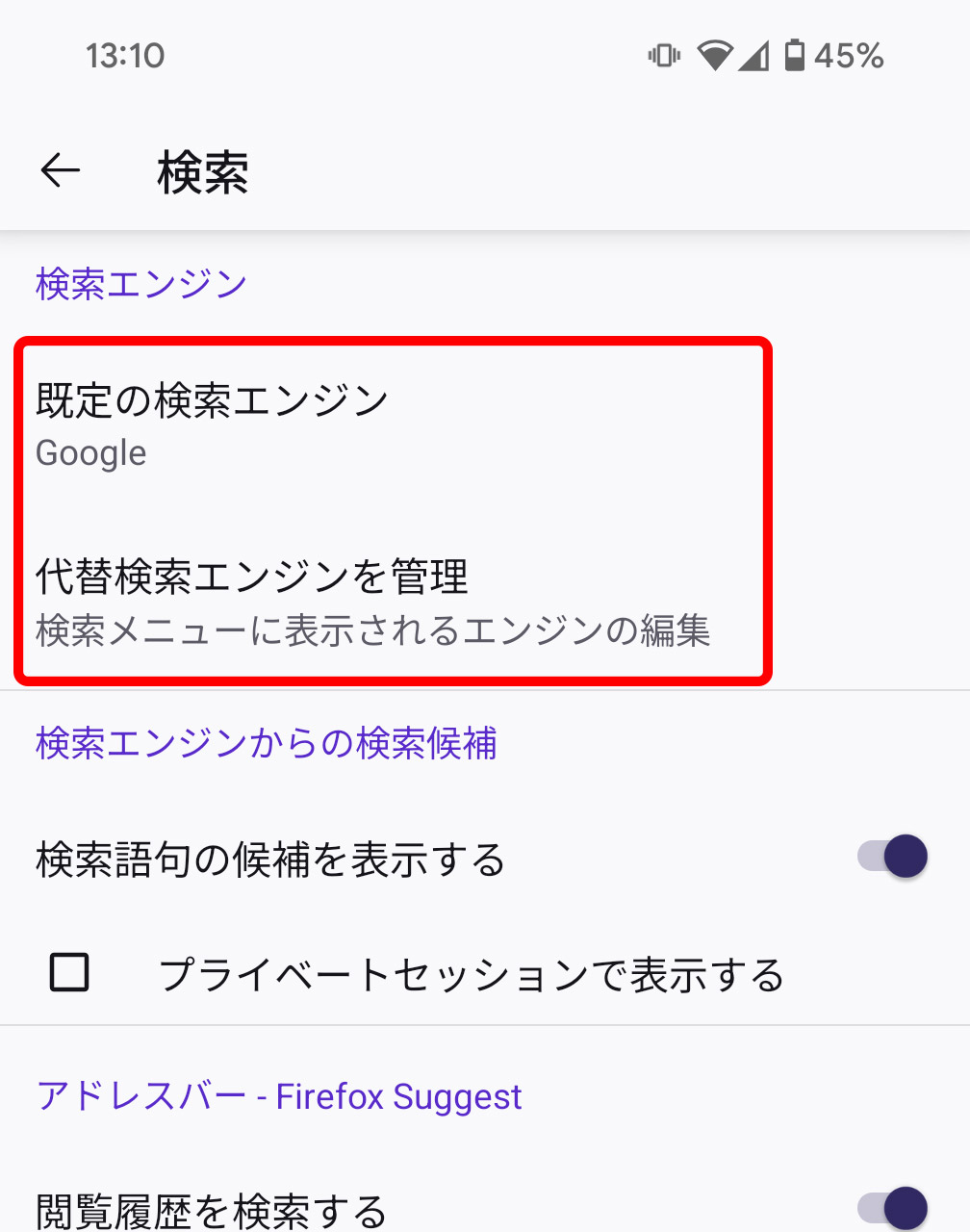Select the Google engine entry
Screen dimensions: 970x1232
click(90, 452)
